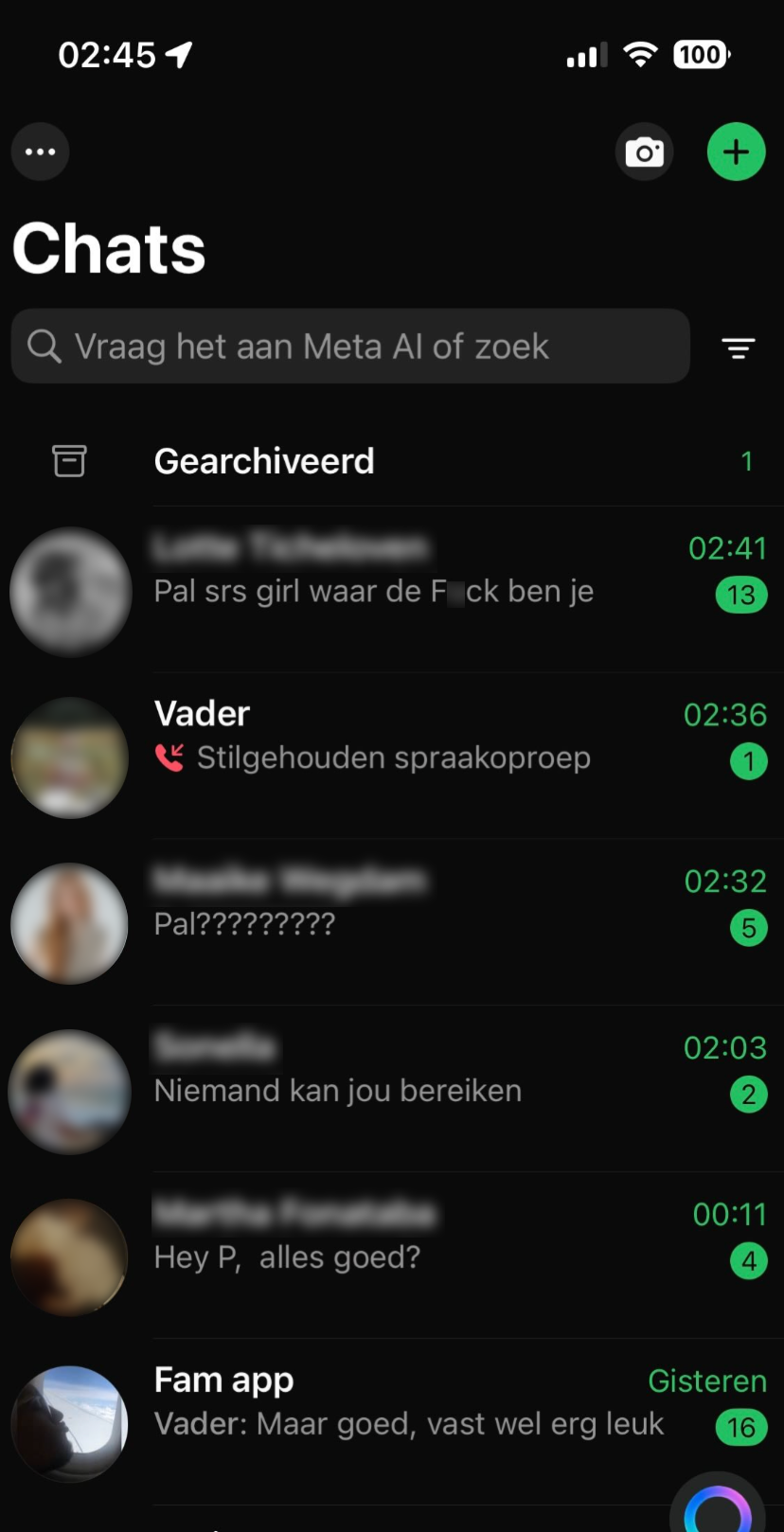Viewport: 784px width, 1532px height.
Task: Open the chat list filter icon
Action: (739, 347)
